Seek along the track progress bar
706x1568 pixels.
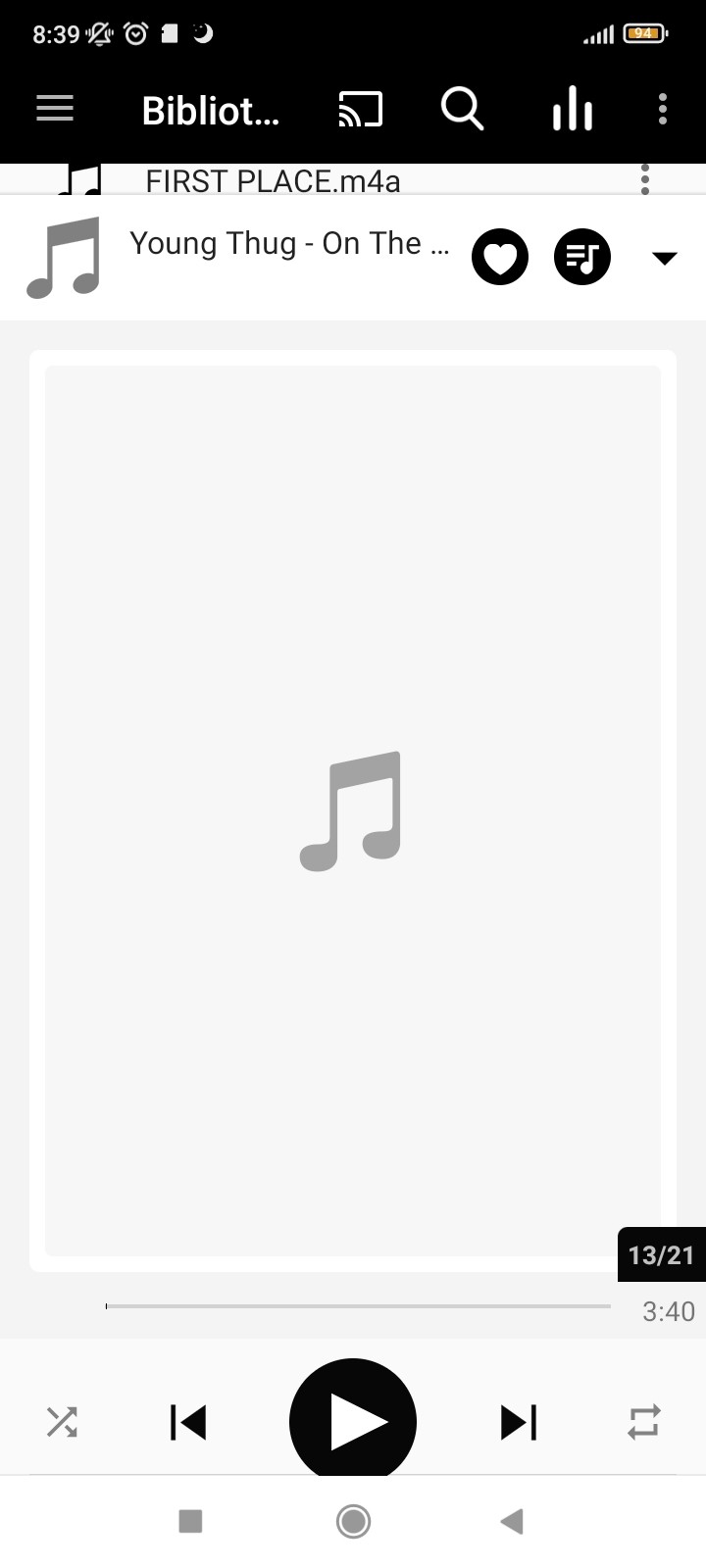pyautogui.click(x=358, y=1306)
